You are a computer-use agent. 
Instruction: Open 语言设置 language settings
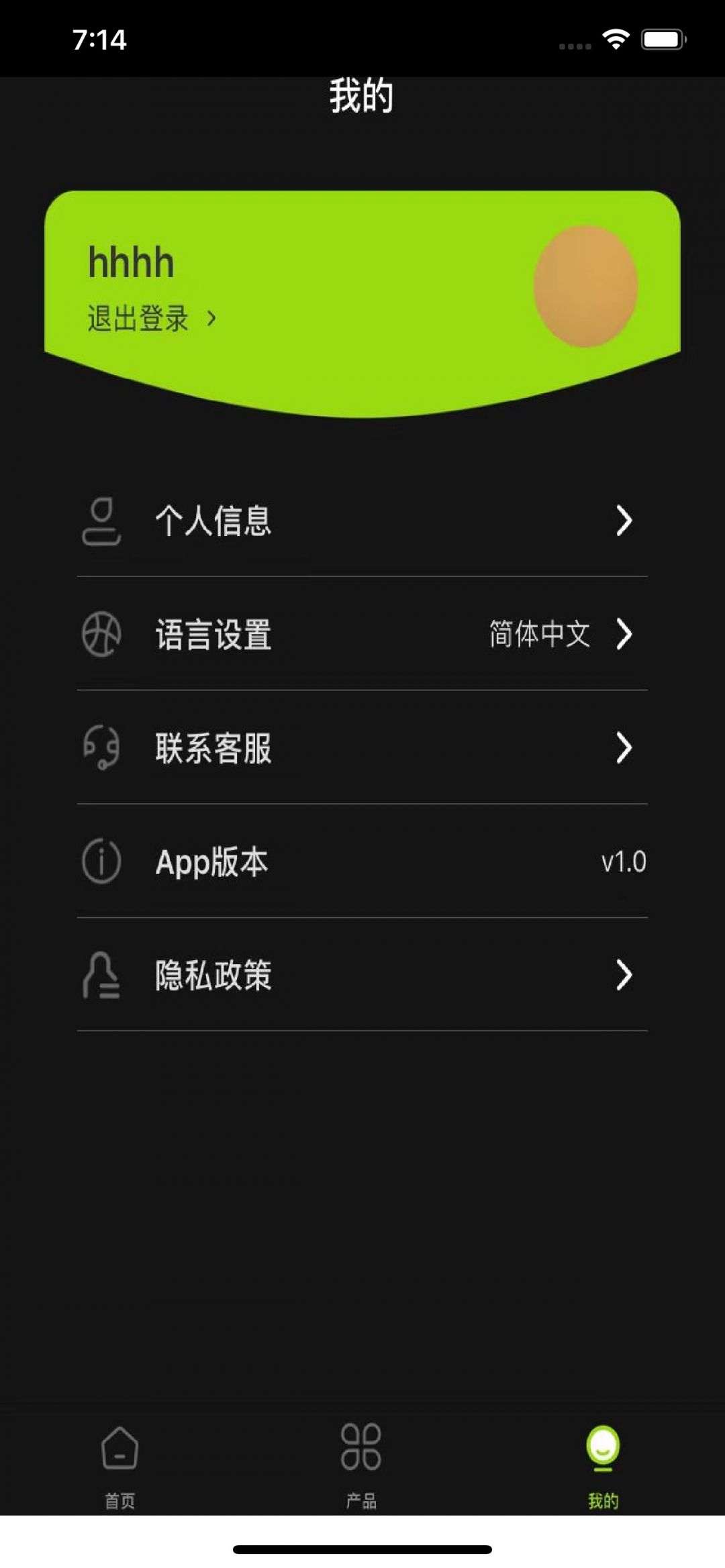click(362, 634)
